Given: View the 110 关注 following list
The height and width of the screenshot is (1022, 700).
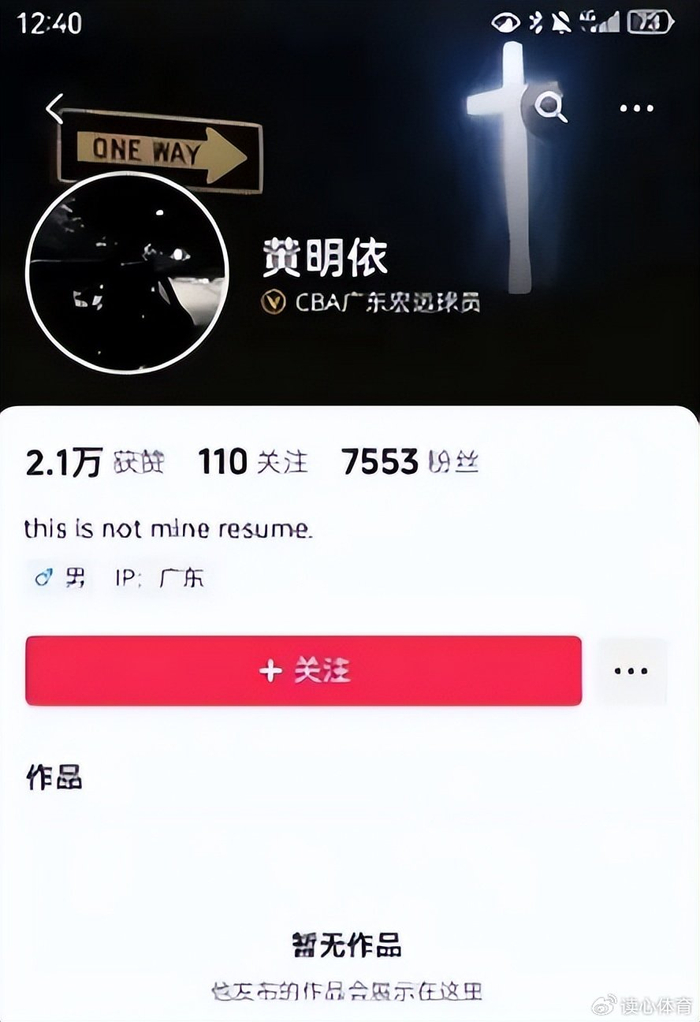Looking at the screenshot, I should 253,462.
